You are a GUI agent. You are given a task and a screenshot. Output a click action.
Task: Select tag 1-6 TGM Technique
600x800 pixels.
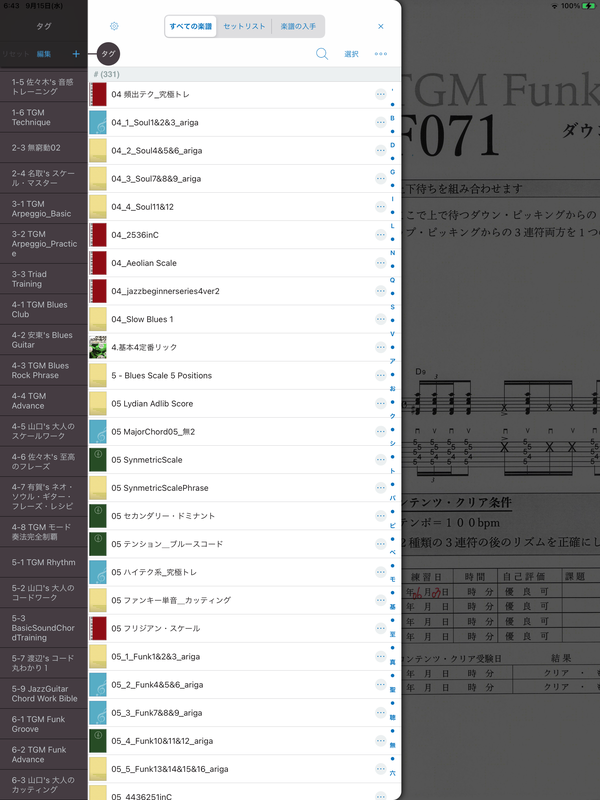44,117
